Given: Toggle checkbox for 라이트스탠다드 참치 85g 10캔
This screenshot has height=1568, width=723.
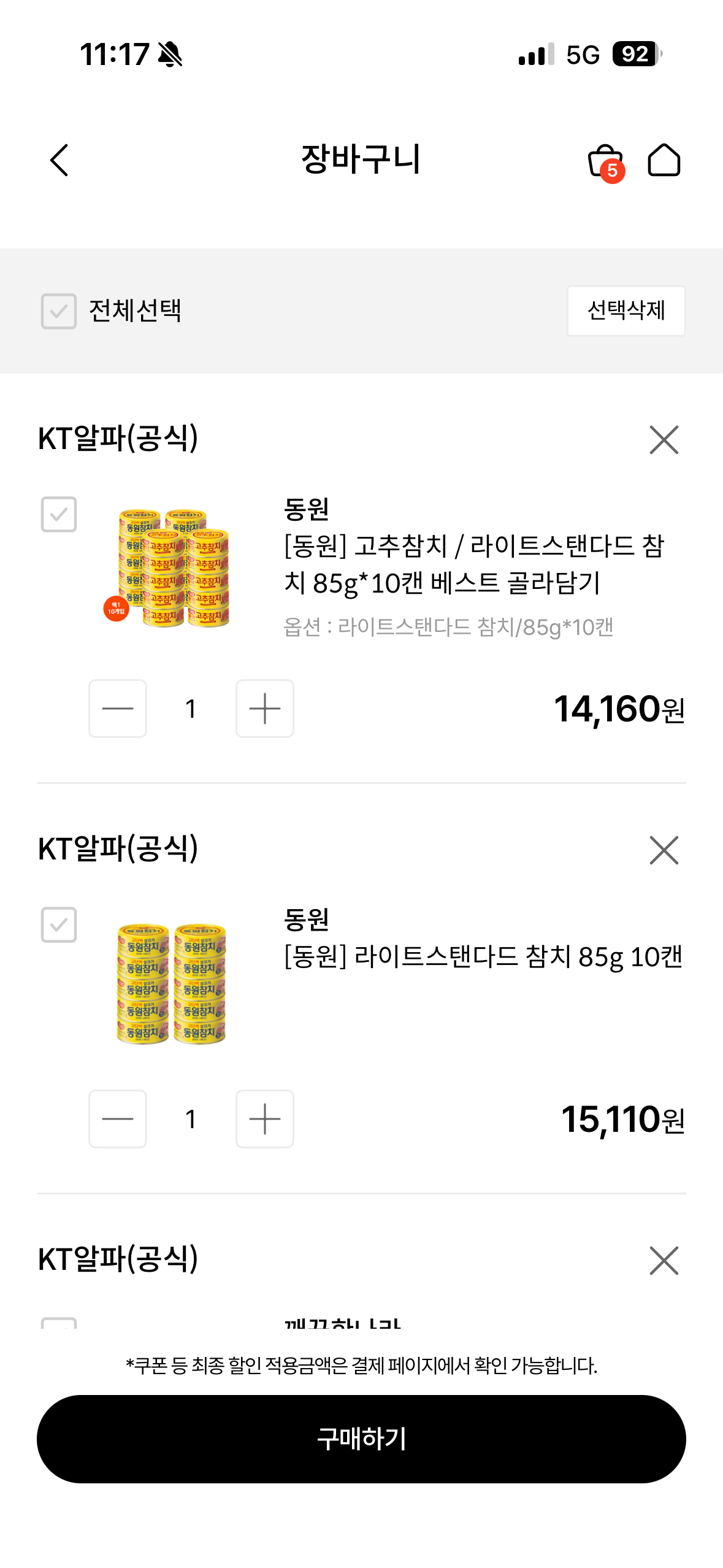Looking at the screenshot, I should click(x=59, y=924).
